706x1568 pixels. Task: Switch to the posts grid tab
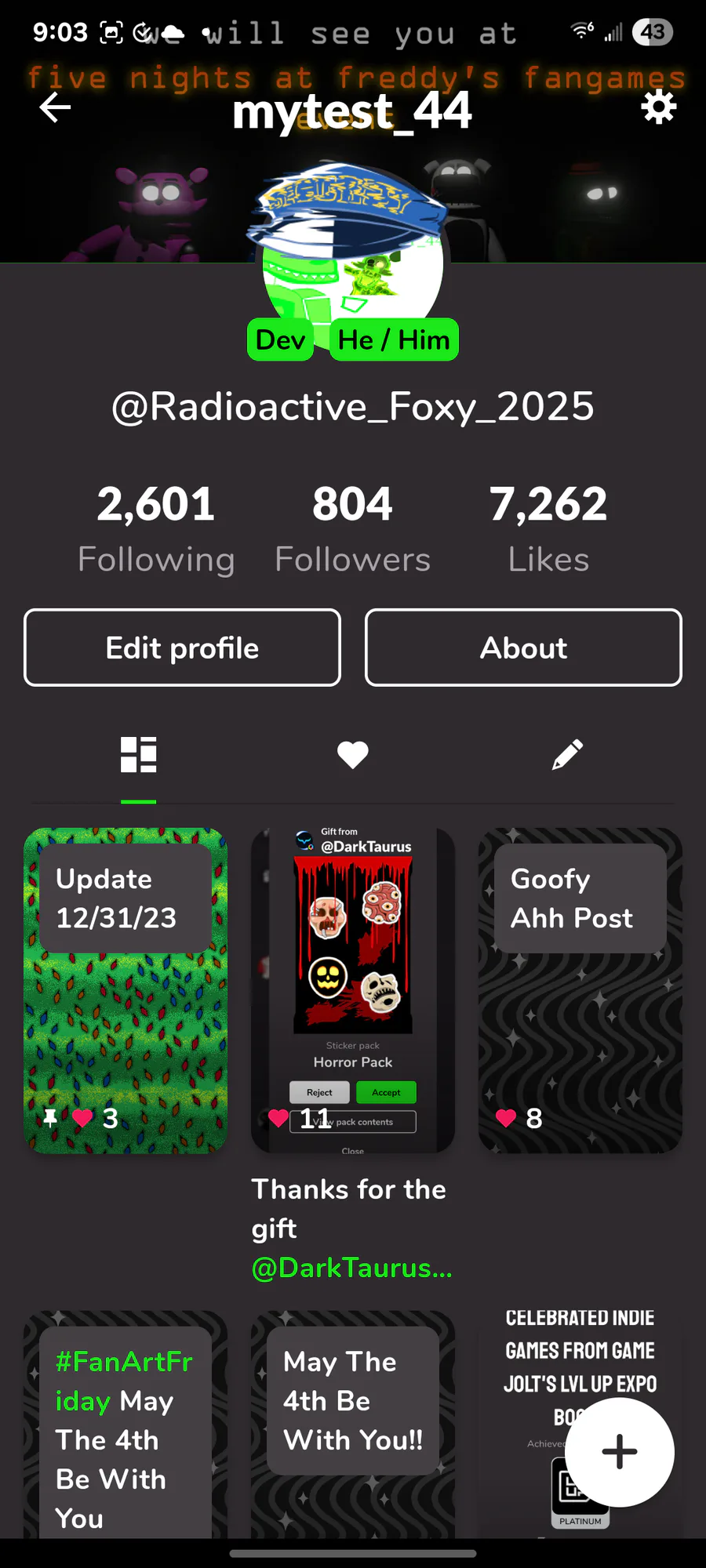pyautogui.click(x=139, y=755)
